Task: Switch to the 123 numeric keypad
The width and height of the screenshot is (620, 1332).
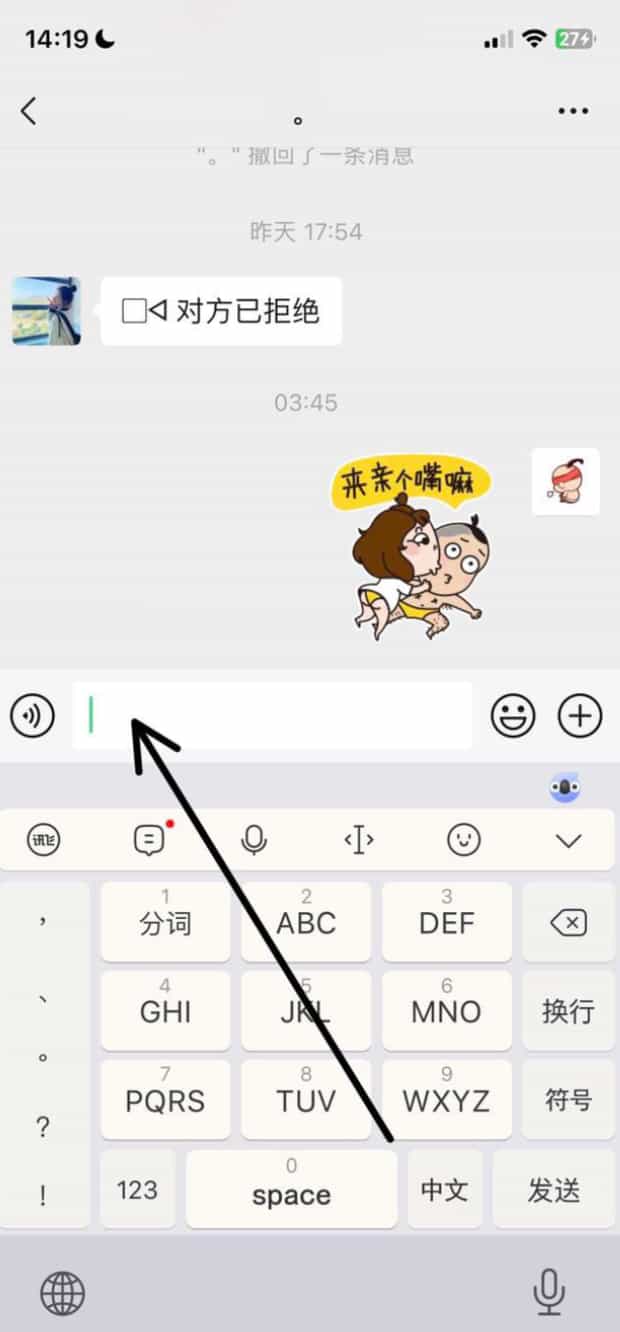Action: [137, 1190]
